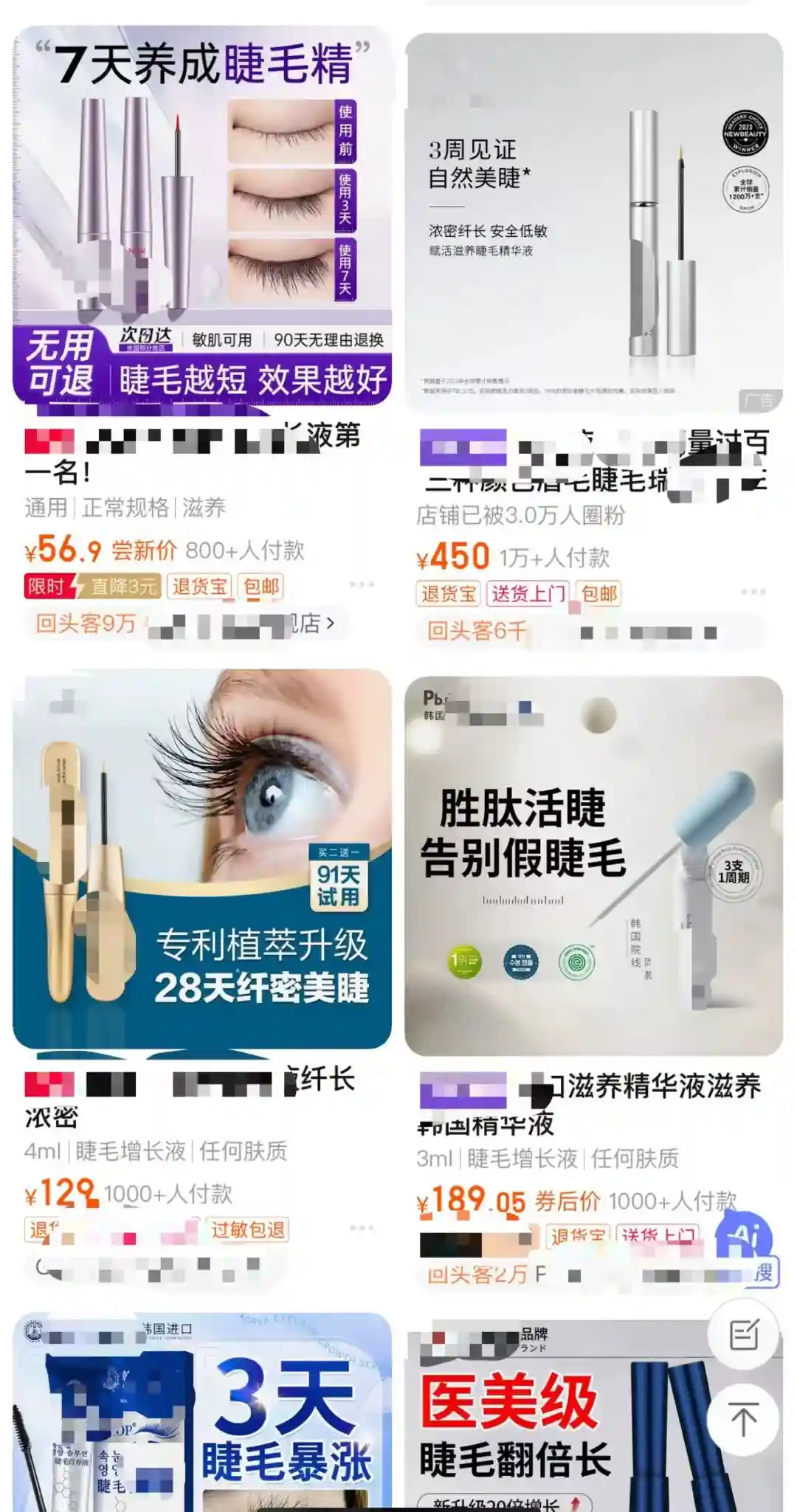This screenshot has width=797, height=1512.
Task: Open the 7天养成睫毛精 product card
Action: [201, 215]
